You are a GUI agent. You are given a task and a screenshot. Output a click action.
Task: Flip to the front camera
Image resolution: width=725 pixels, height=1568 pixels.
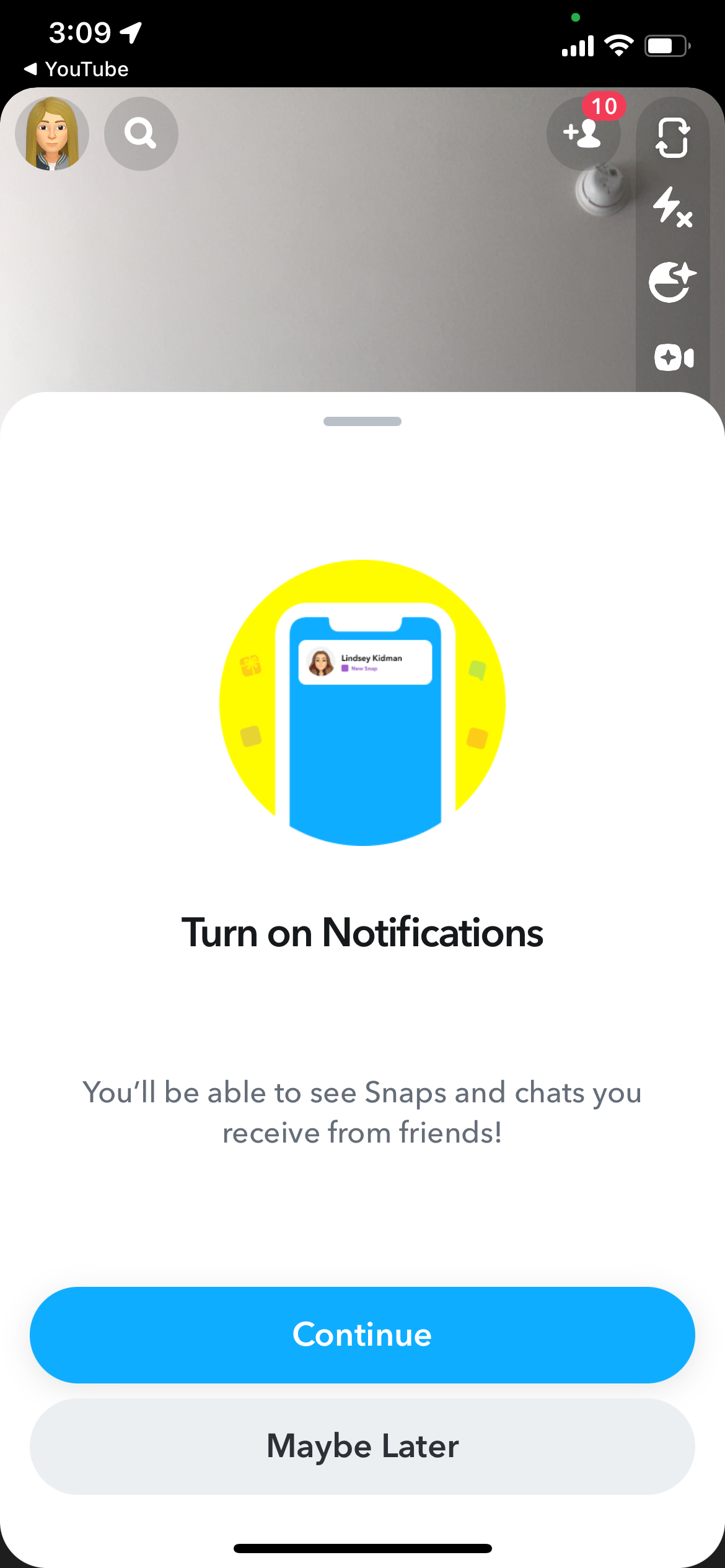pyautogui.click(x=673, y=137)
